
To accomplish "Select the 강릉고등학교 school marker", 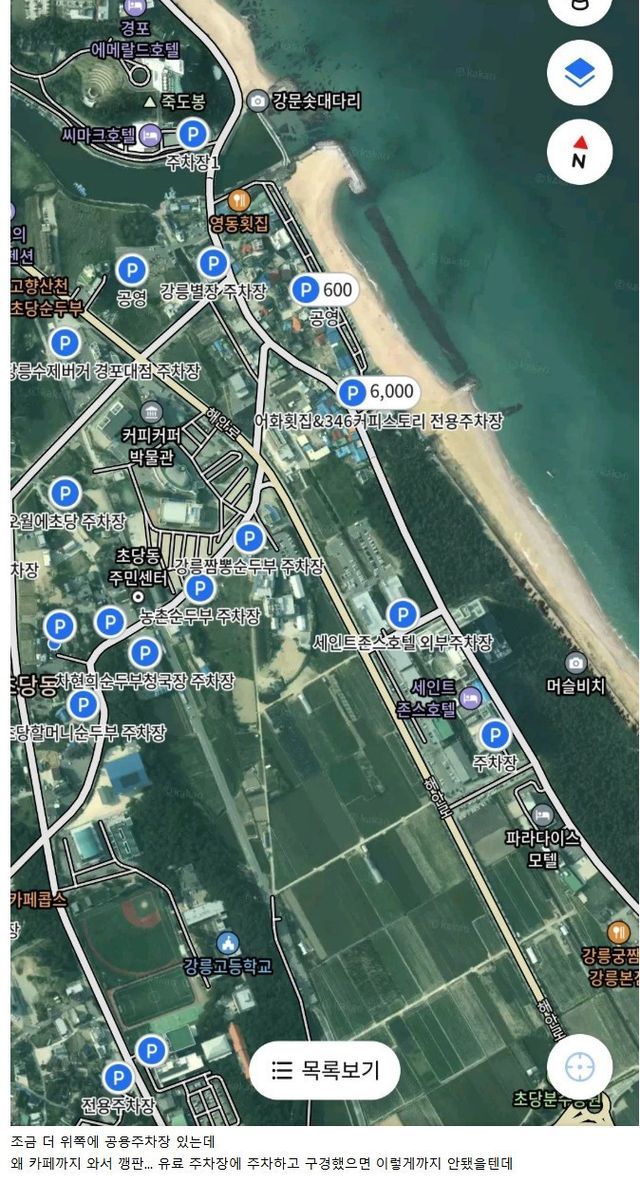I will point(228,943).
